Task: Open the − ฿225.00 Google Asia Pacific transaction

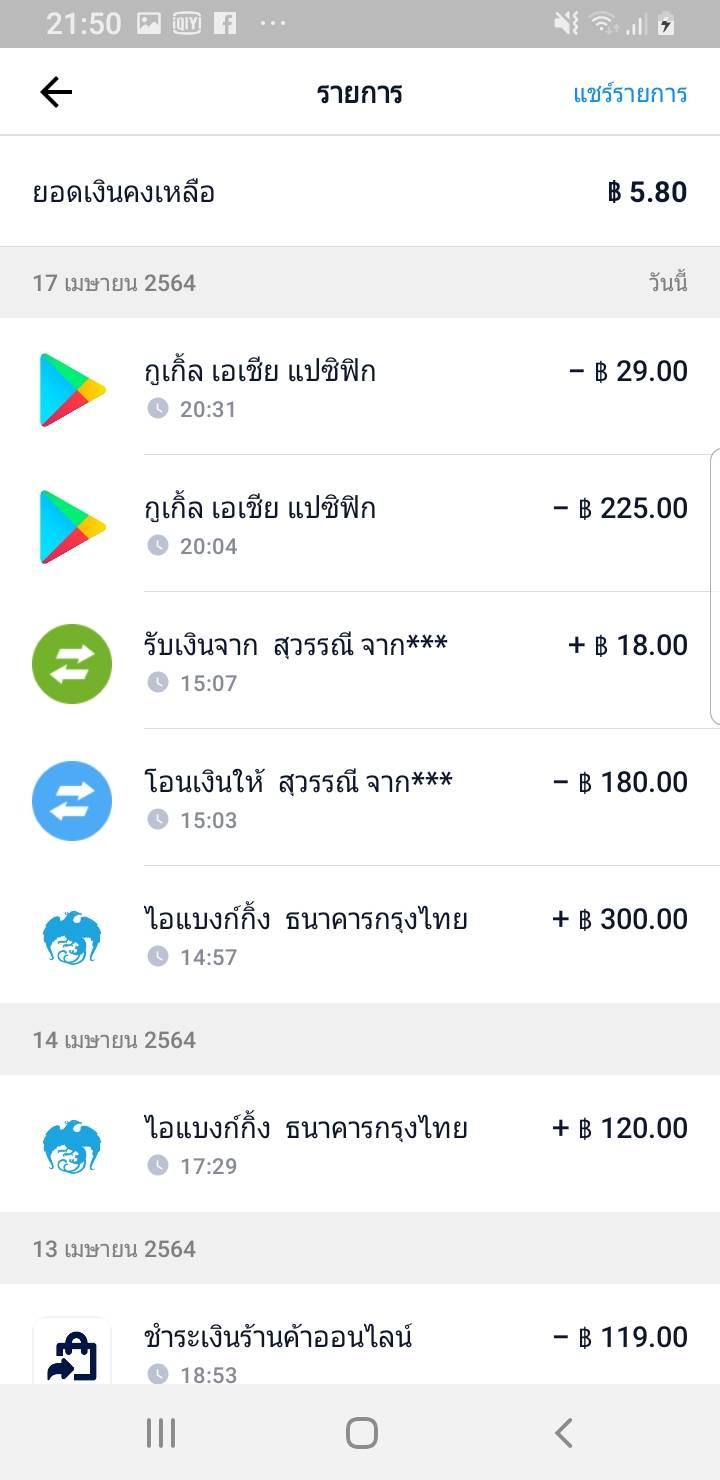Action: 360,525
